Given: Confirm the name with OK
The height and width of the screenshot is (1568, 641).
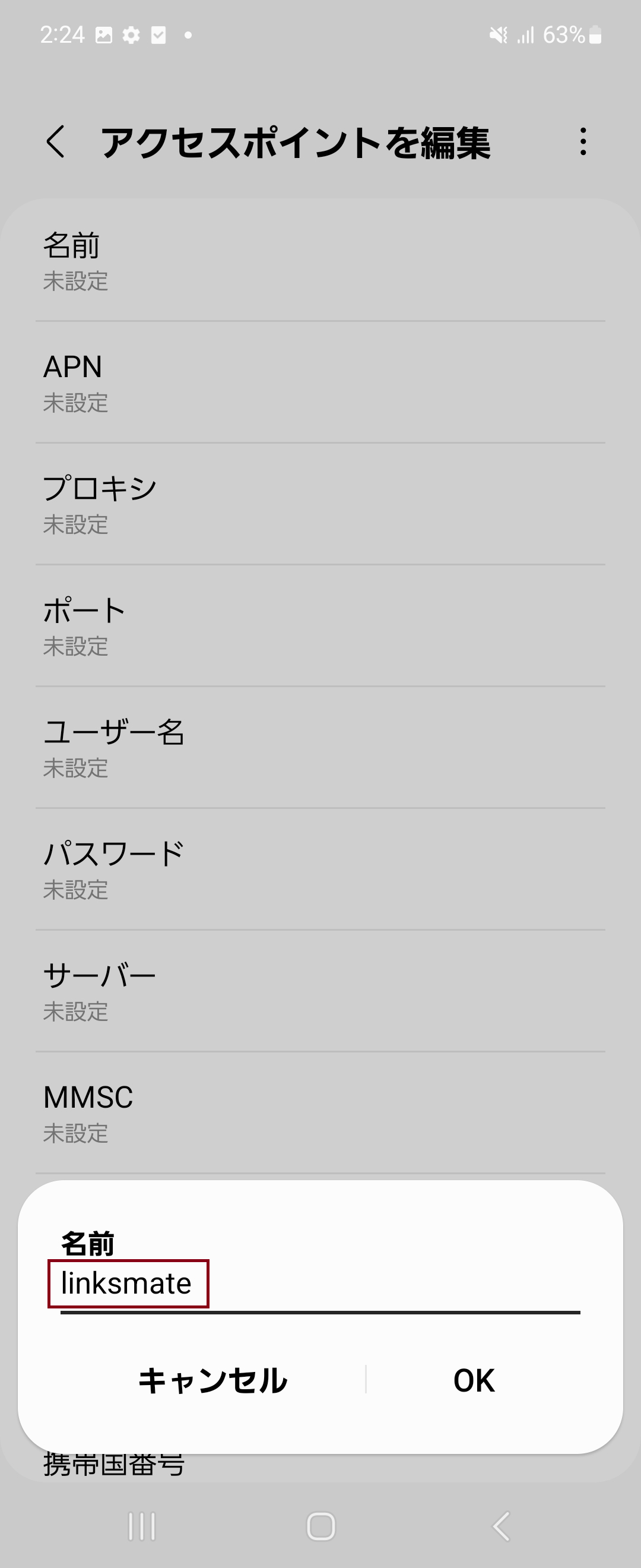Looking at the screenshot, I should tap(474, 1380).
